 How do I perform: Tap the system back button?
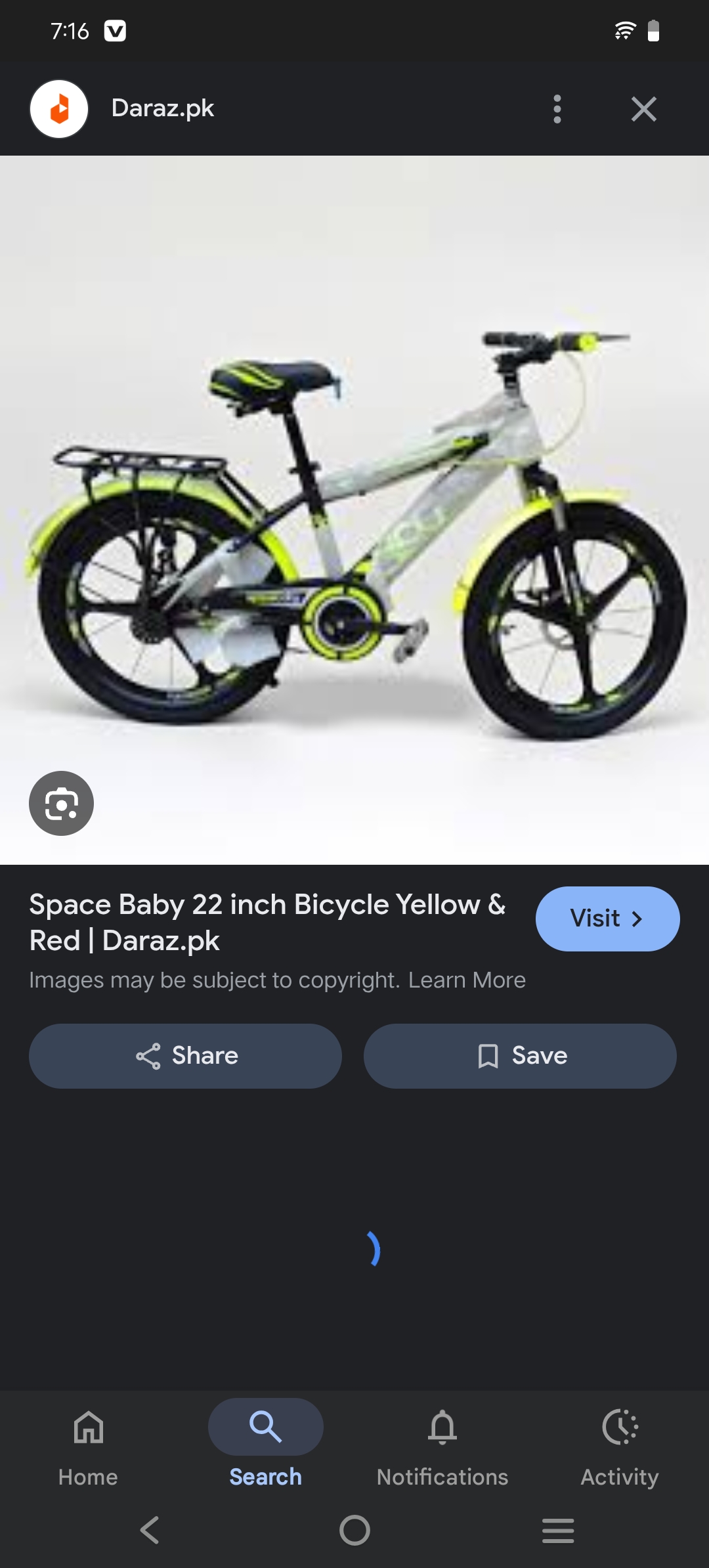(150, 1531)
